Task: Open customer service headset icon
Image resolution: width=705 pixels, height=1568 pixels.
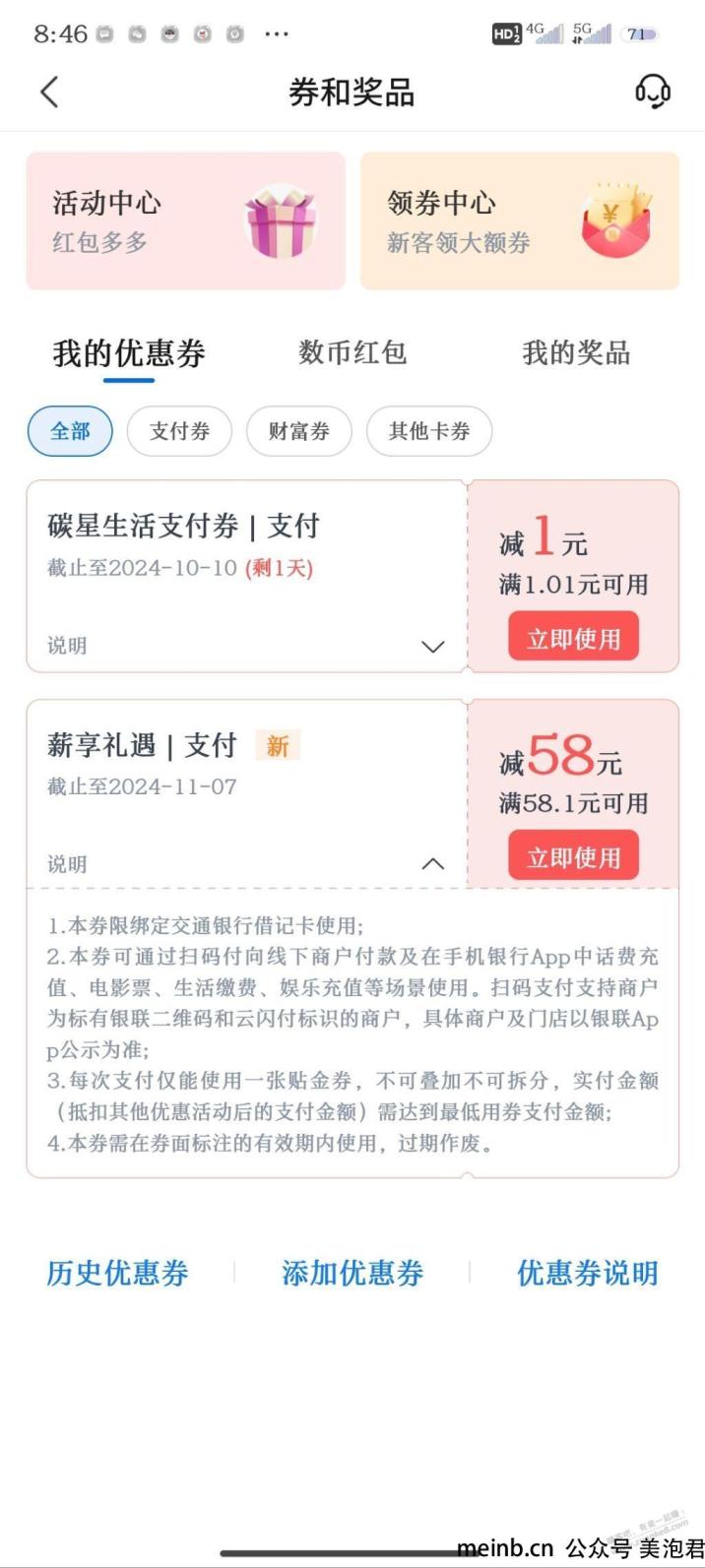Action: tap(652, 92)
